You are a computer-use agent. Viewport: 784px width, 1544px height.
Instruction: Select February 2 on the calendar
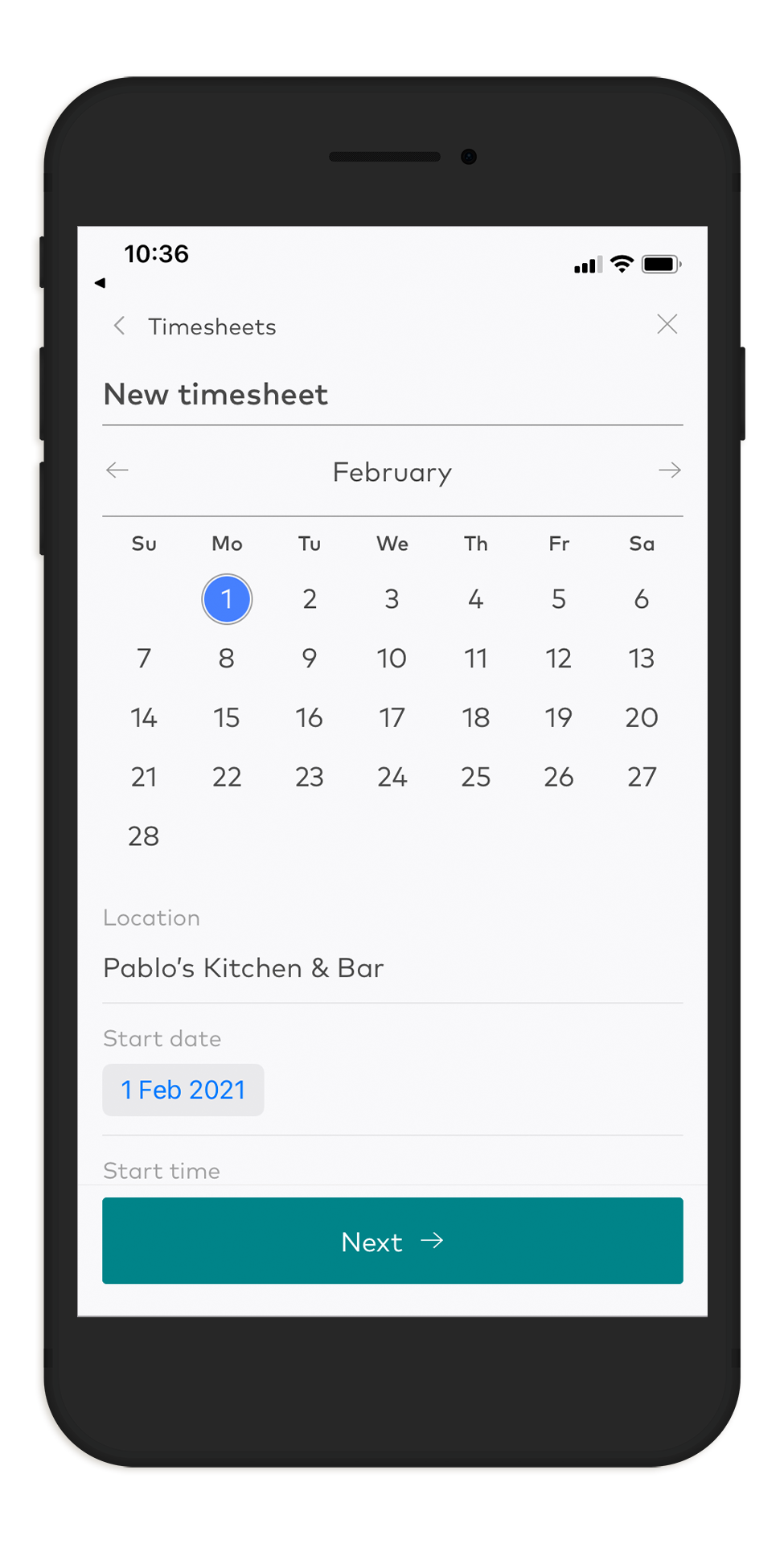pos(310,599)
